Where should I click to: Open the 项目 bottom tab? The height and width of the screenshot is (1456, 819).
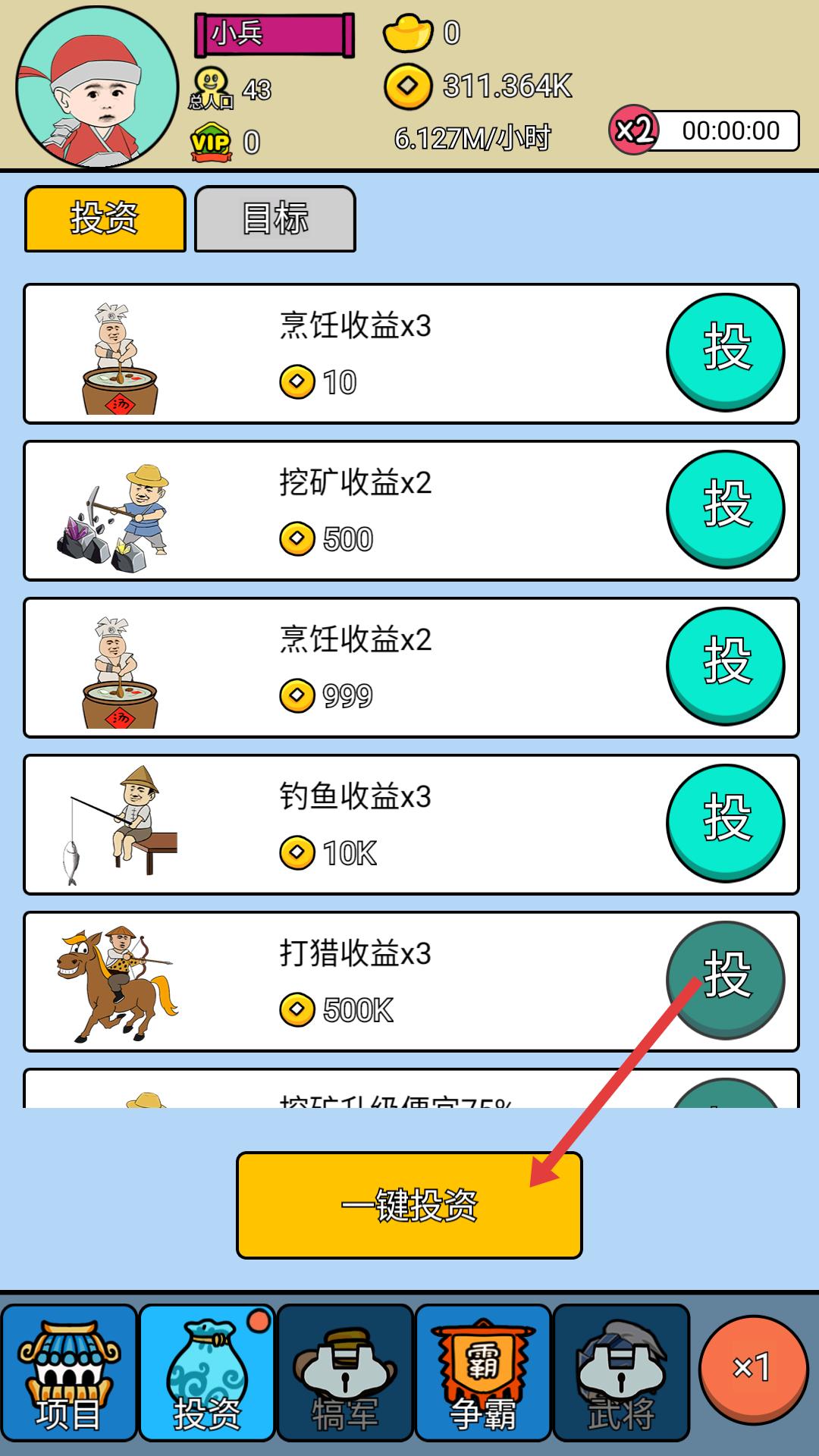tap(69, 1373)
